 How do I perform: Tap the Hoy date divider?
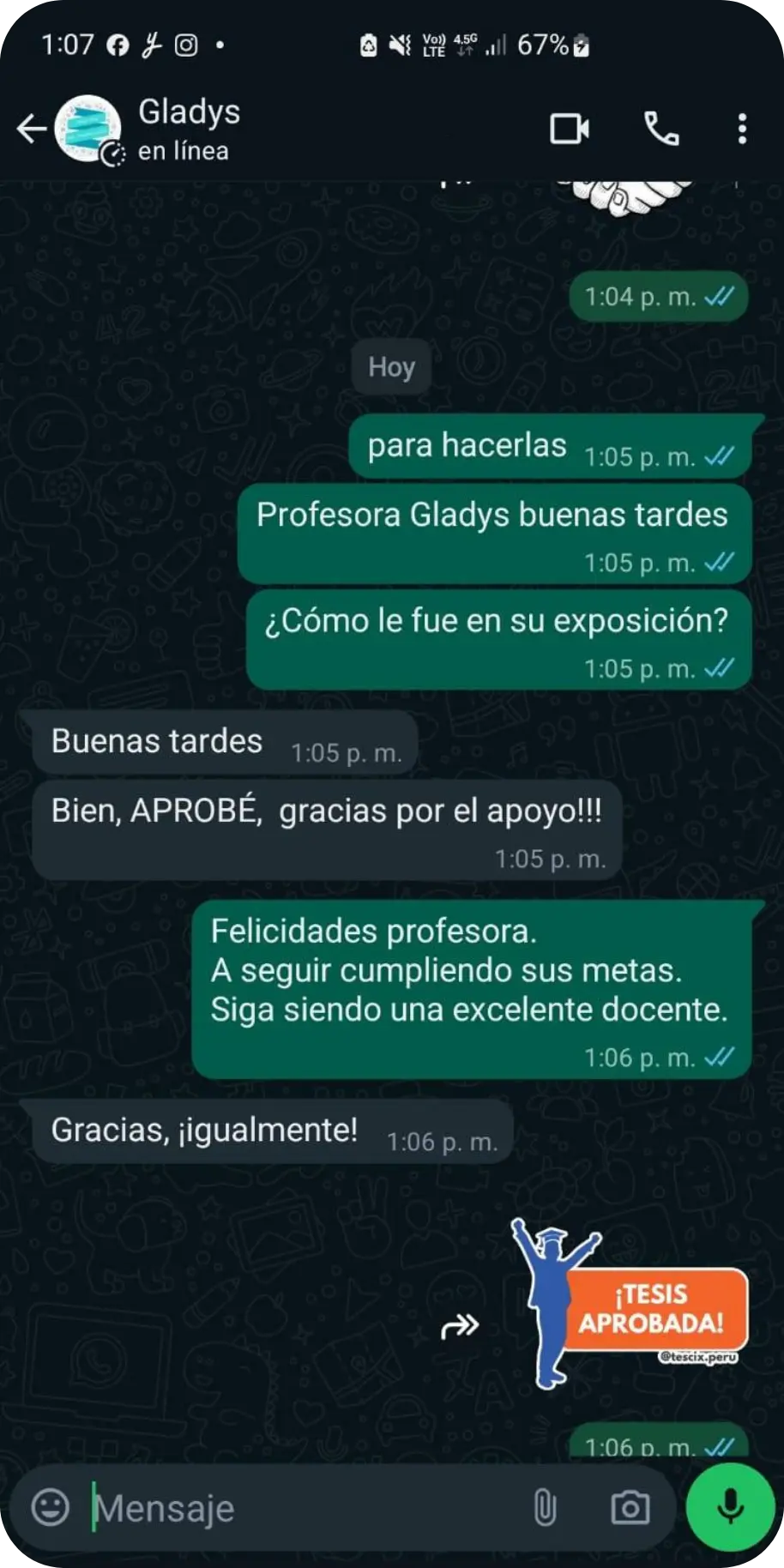coord(391,366)
